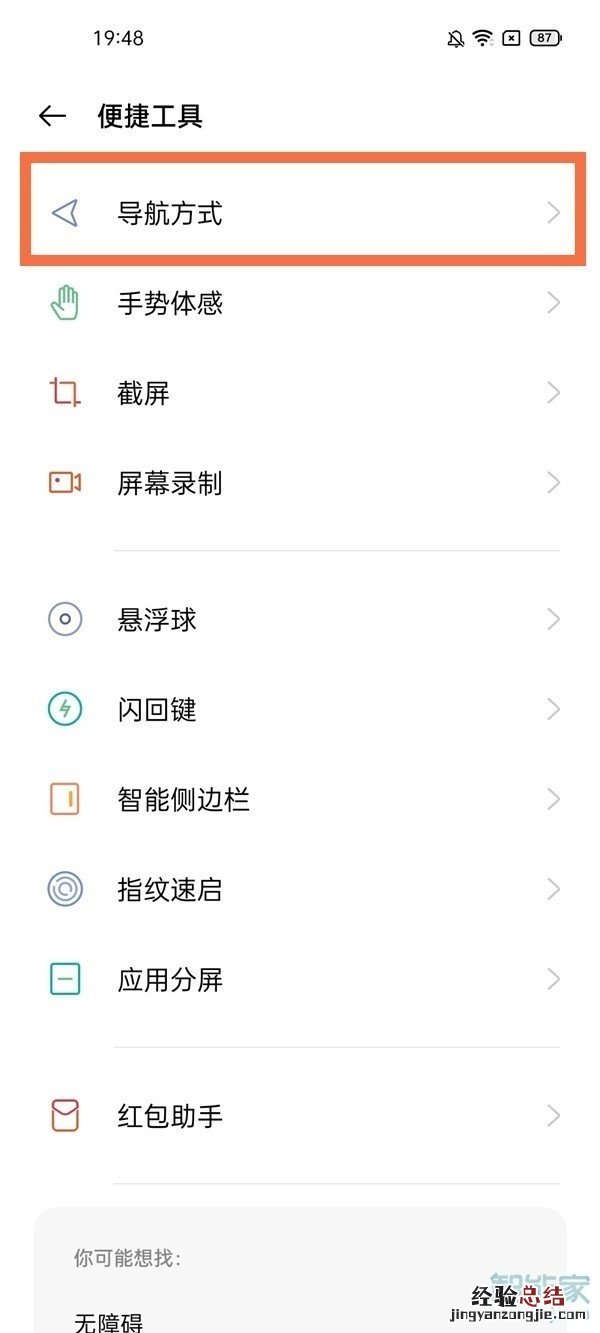
Task: Open 闪回键 settings
Action: pos(300,710)
